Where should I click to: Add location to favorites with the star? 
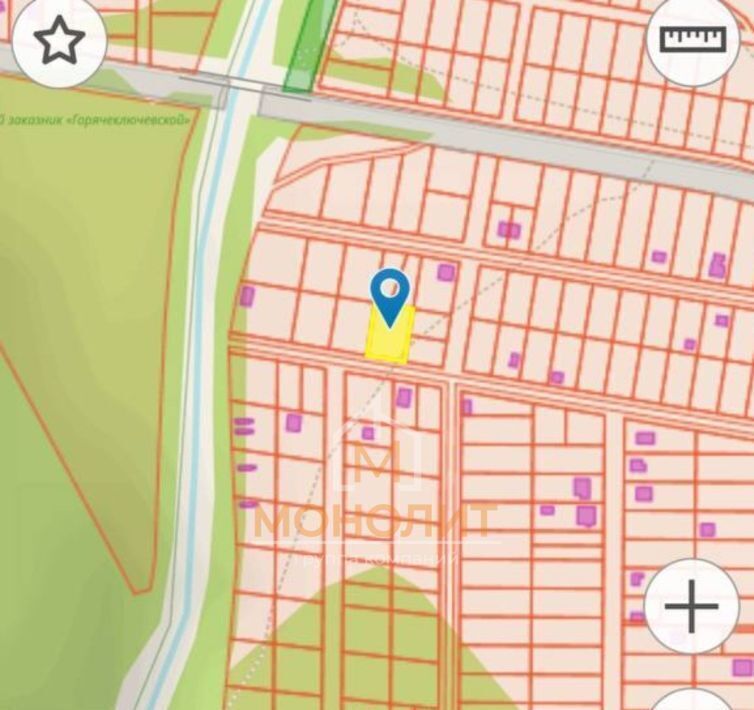(58, 41)
